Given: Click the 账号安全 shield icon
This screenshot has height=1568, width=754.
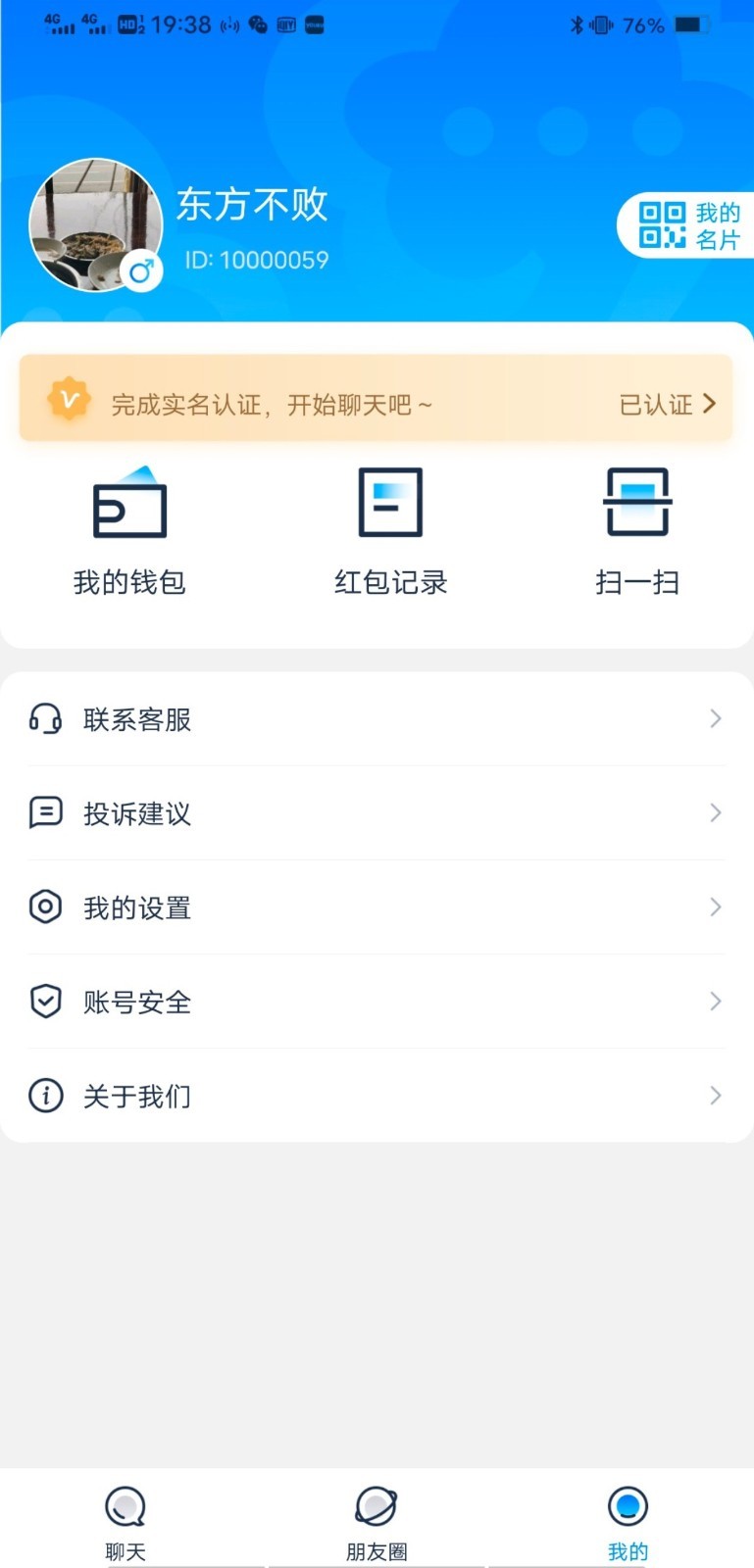Looking at the screenshot, I should [45, 1002].
